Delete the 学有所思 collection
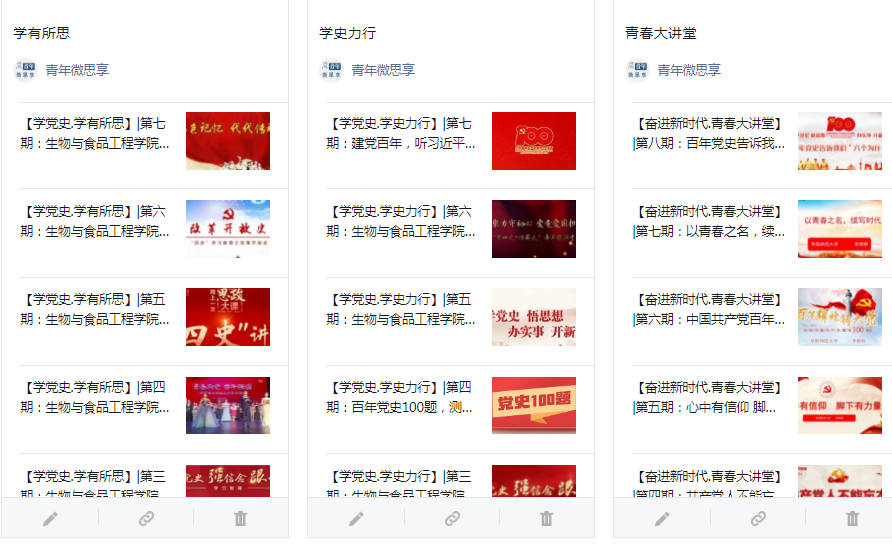 tap(240, 518)
